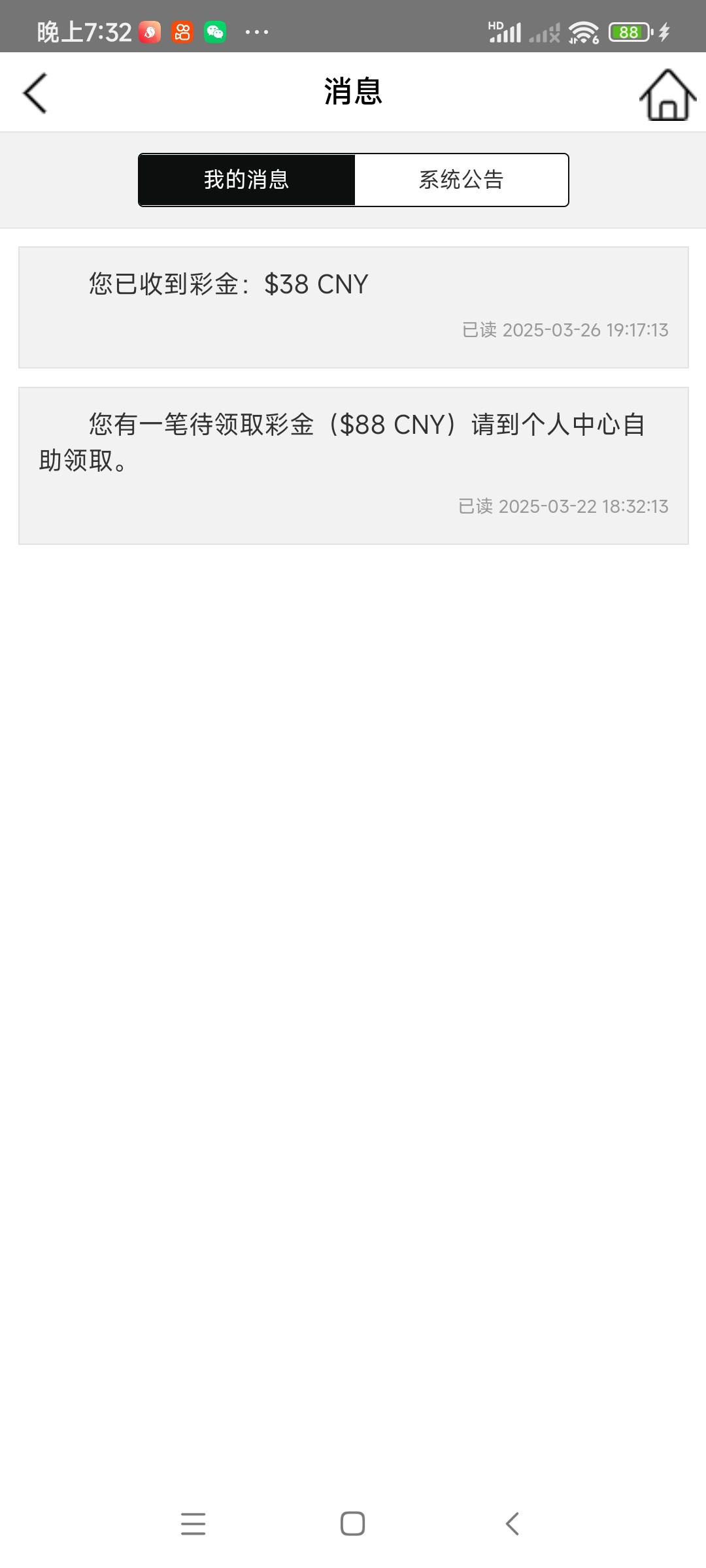Open the $88 CNY pending bonus message

pos(353,465)
